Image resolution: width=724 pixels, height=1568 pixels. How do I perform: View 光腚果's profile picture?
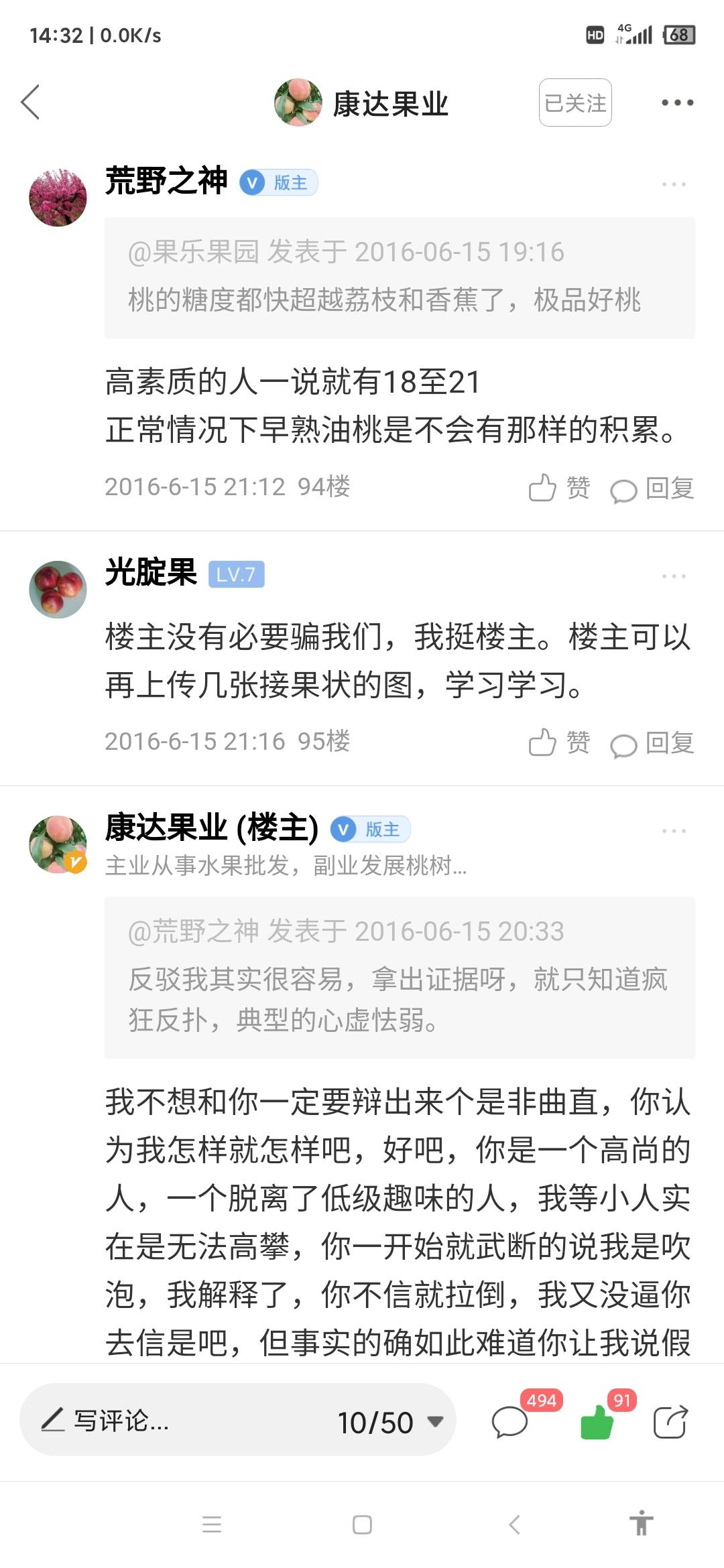point(58,589)
